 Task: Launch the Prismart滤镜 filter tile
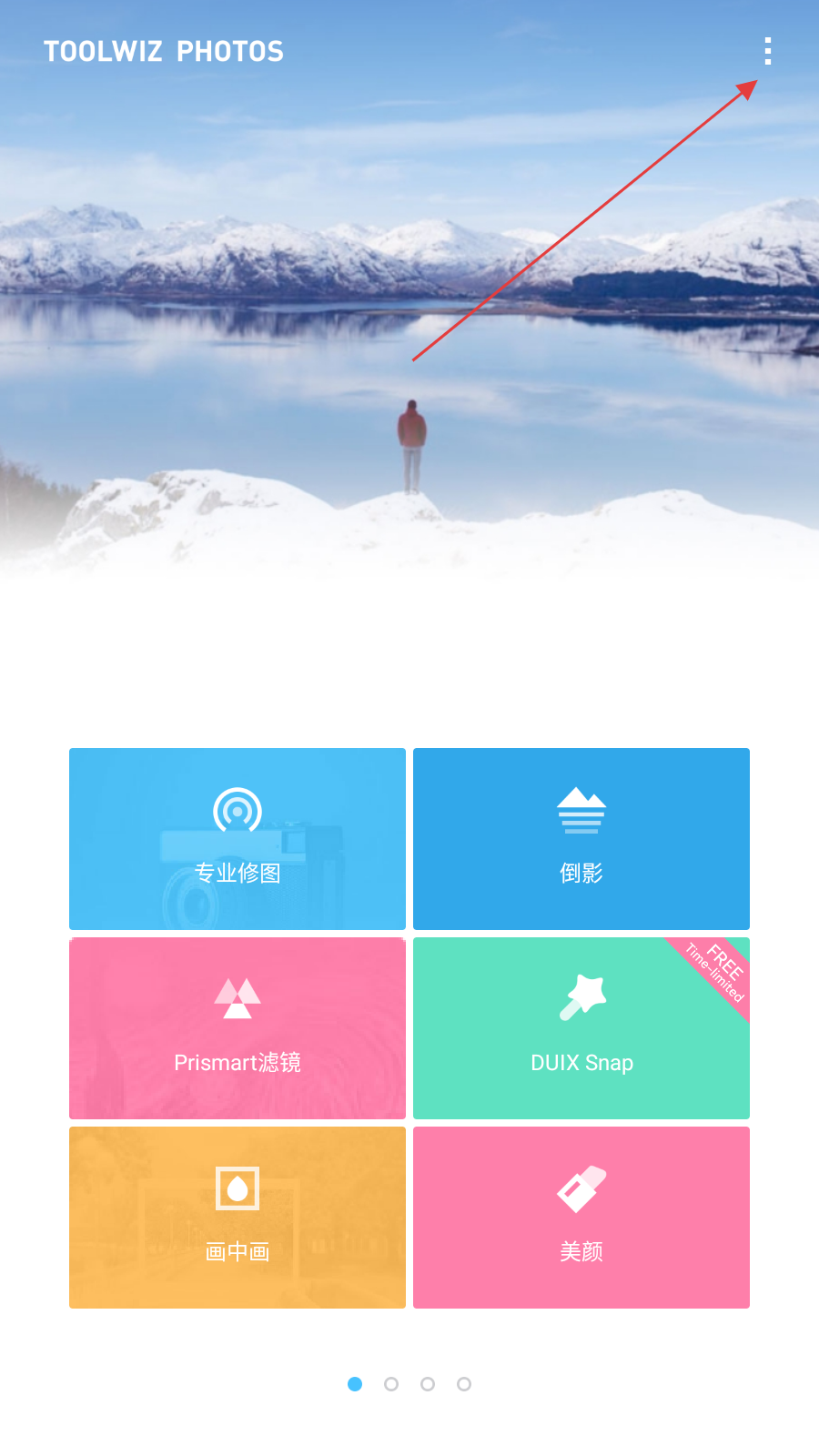click(x=238, y=1027)
